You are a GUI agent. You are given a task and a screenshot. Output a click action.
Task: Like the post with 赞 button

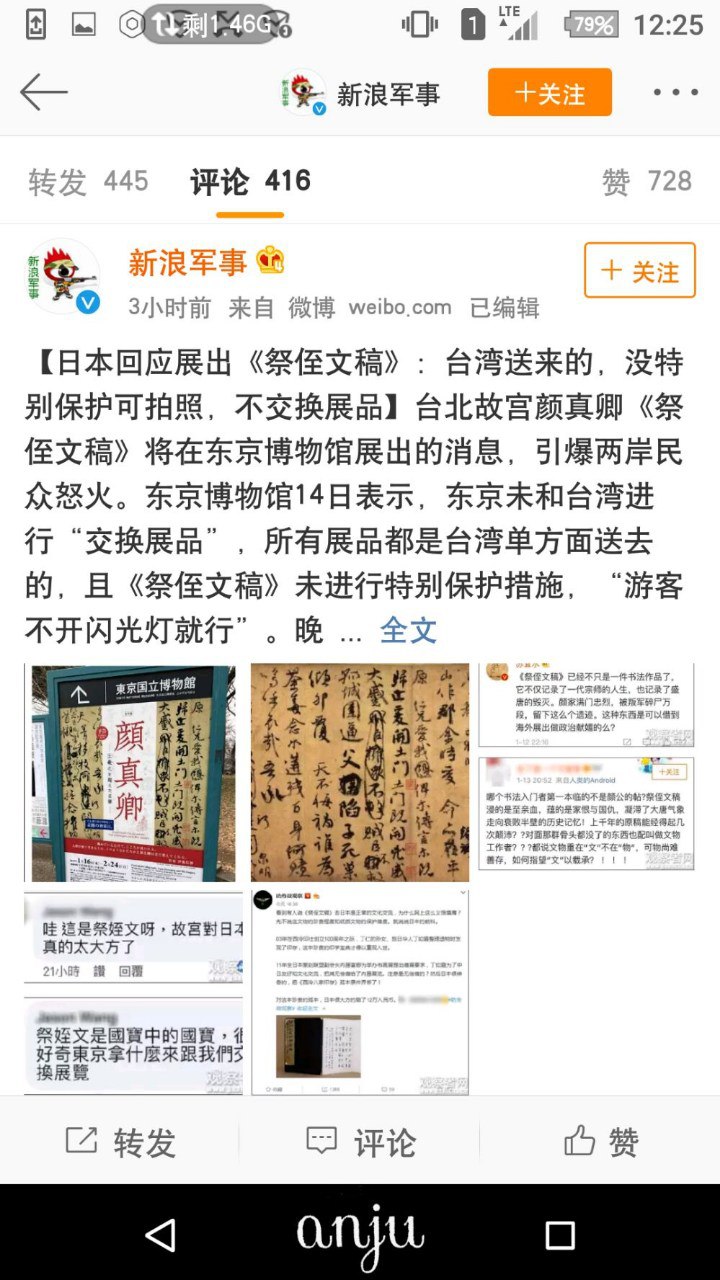600,1141
